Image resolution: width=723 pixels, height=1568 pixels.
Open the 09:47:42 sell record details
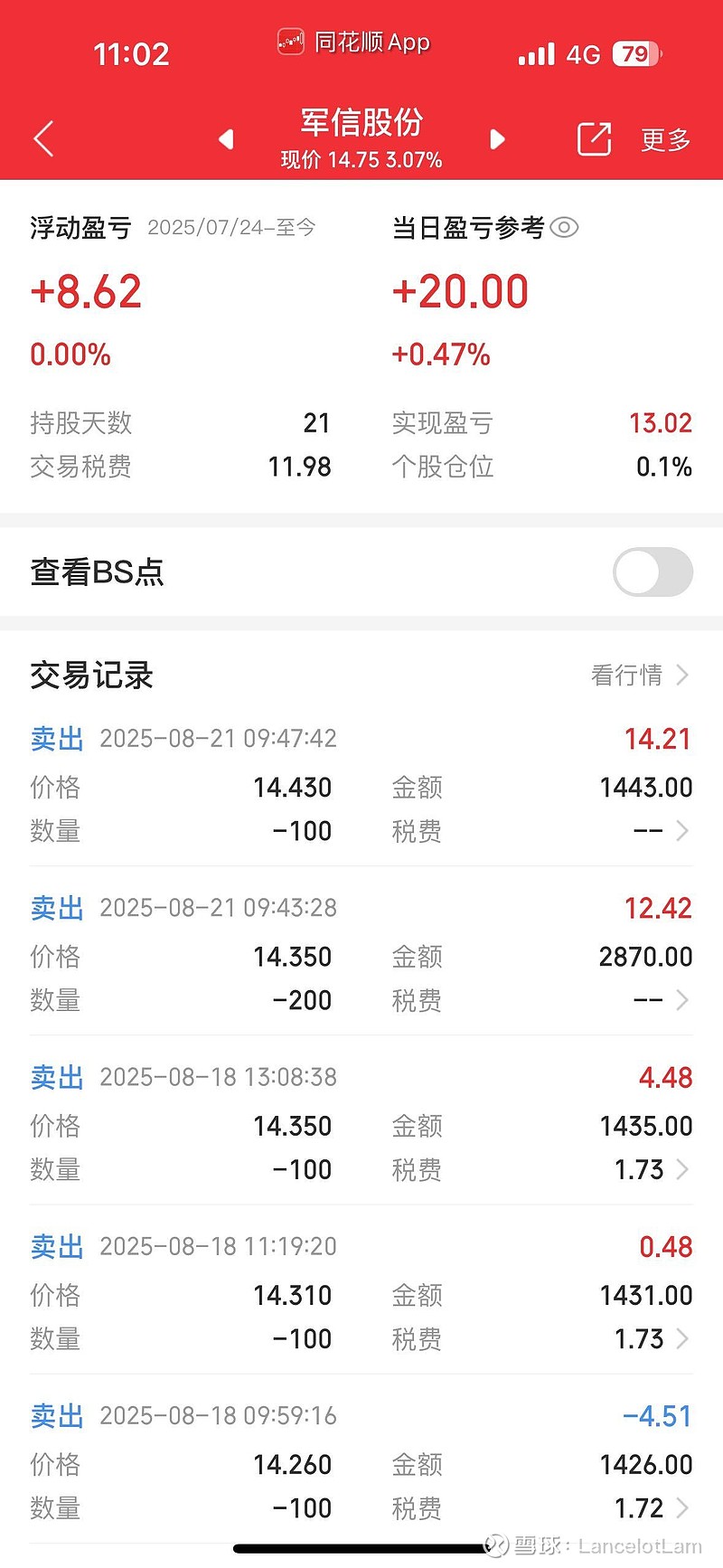361,784
